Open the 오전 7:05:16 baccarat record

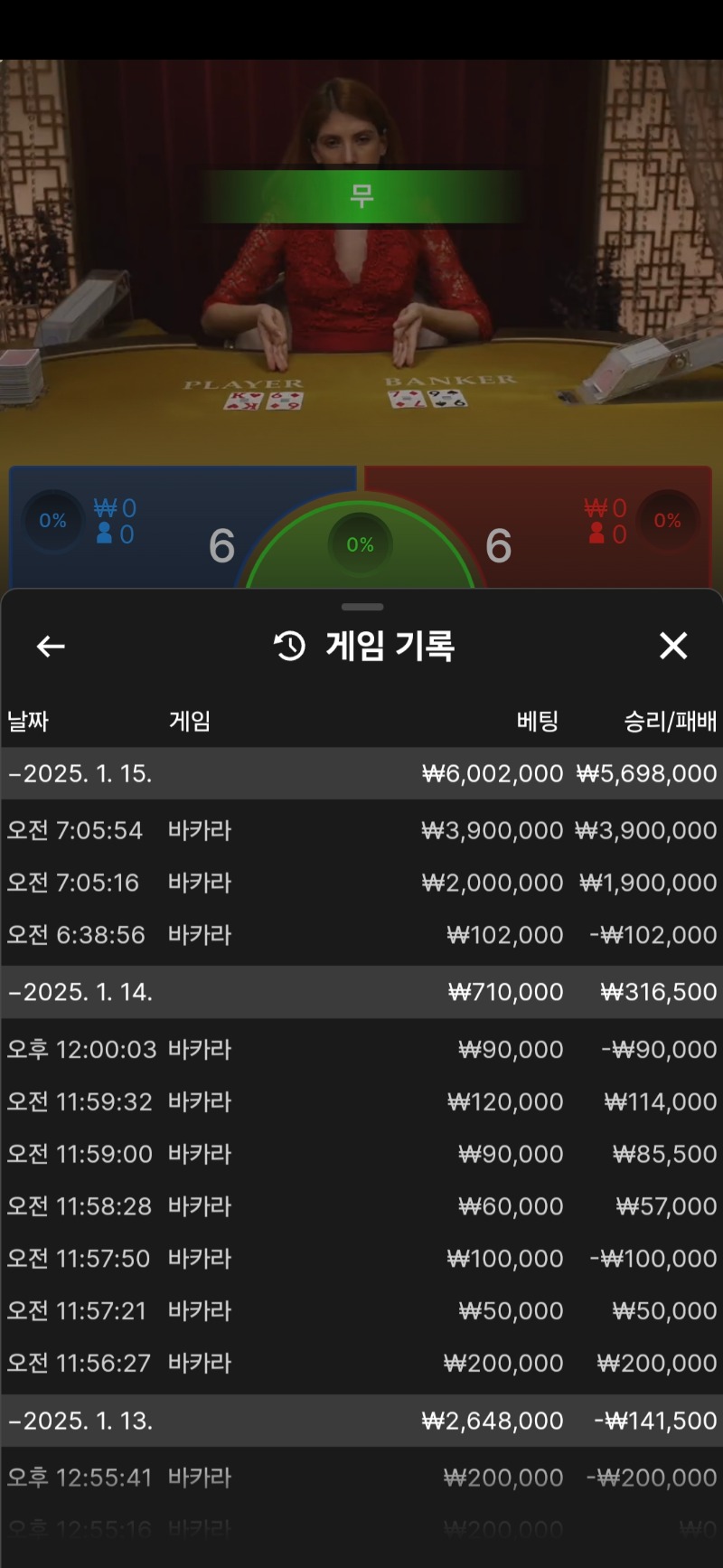tap(361, 883)
